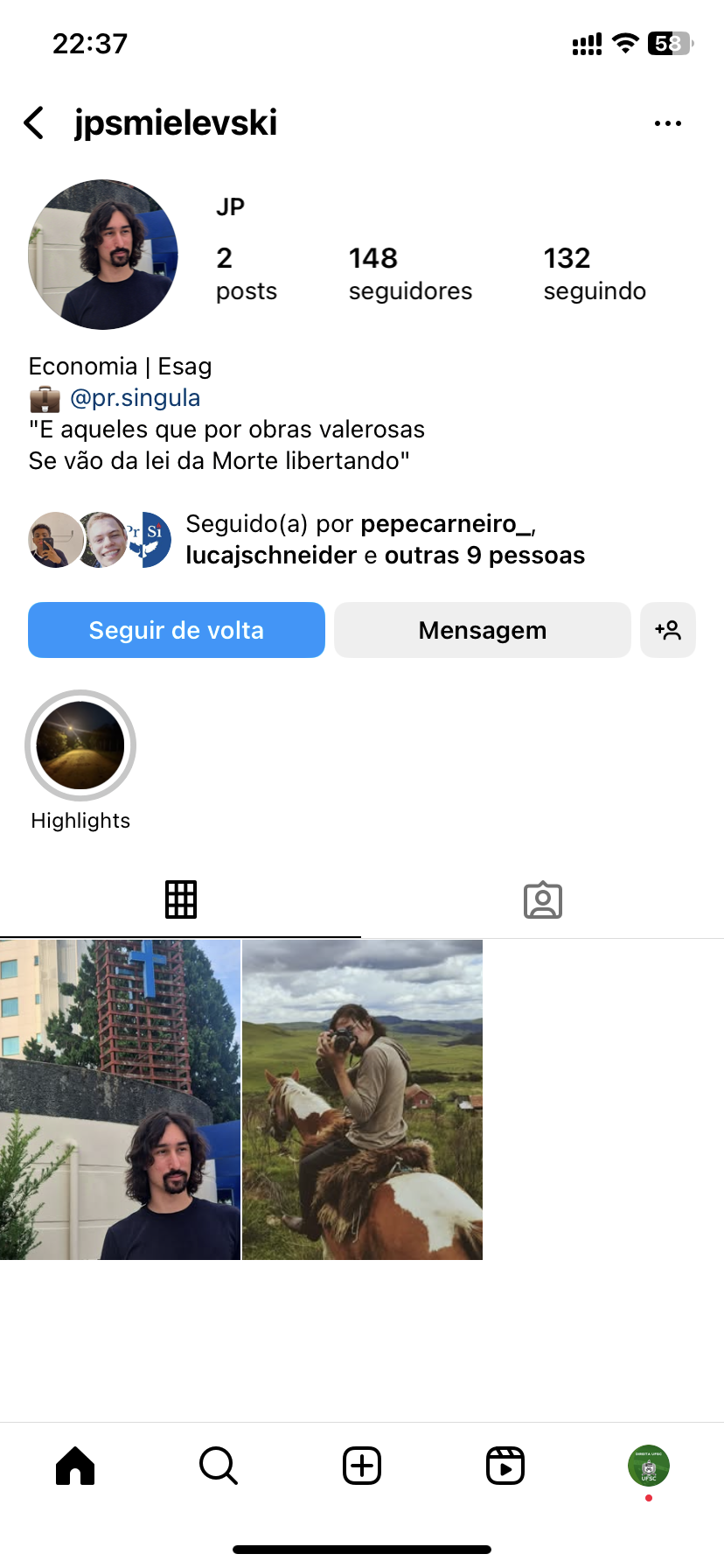724x1568 pixels.
Task: Open your own profile tab
Action: pos(648,1466)
